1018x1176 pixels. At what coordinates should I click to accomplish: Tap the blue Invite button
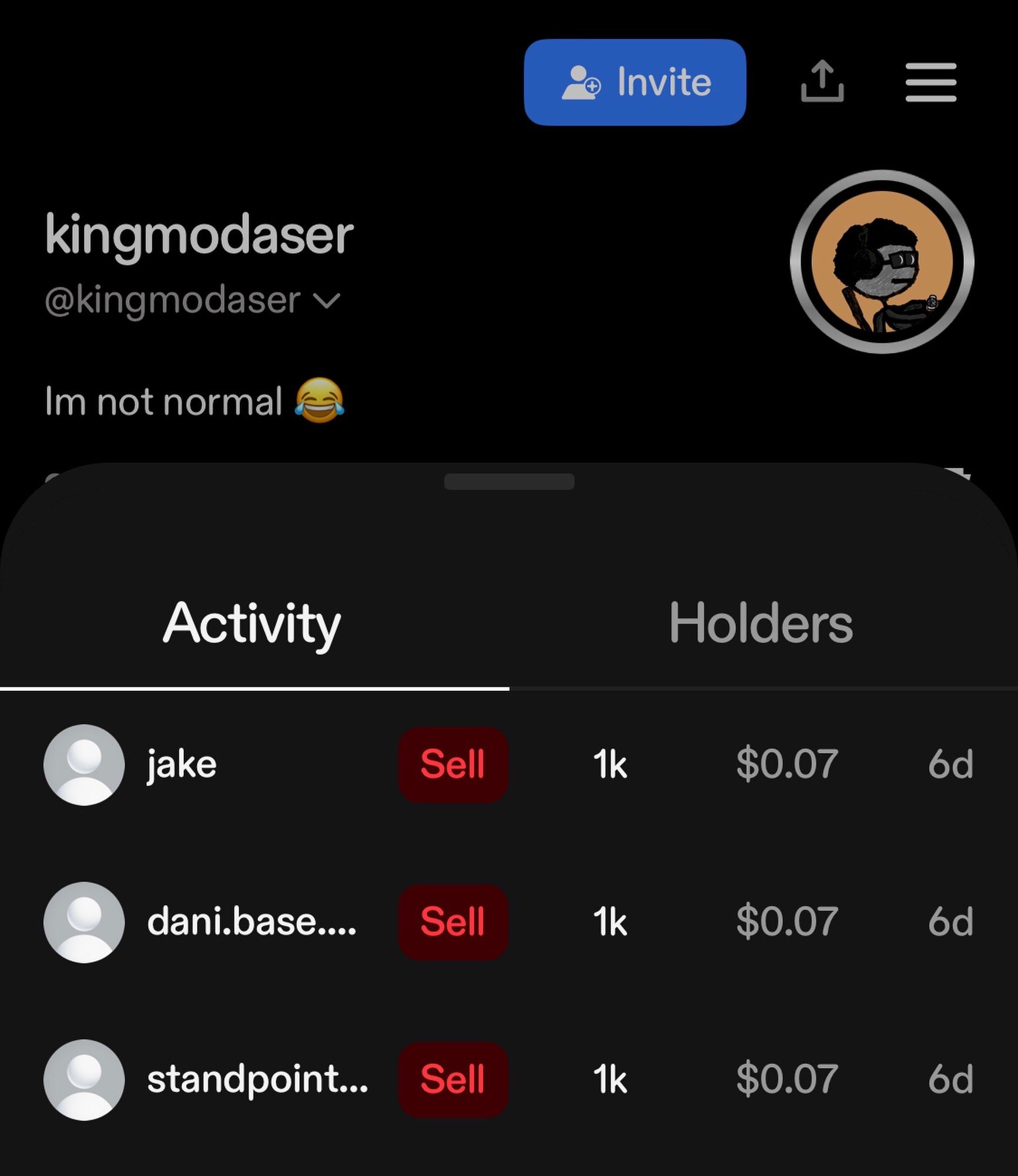pos(635,82)
